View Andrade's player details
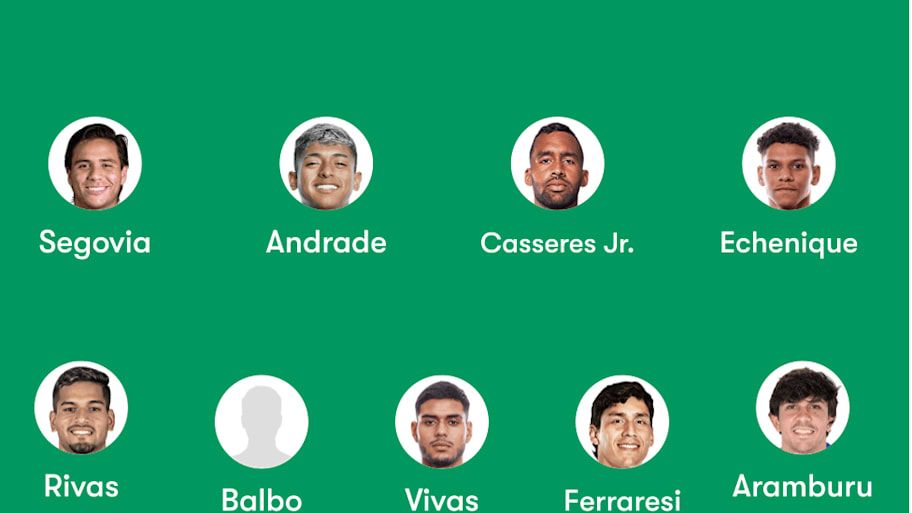The height and width of the screenshot is (513, 912). (326, 164)
